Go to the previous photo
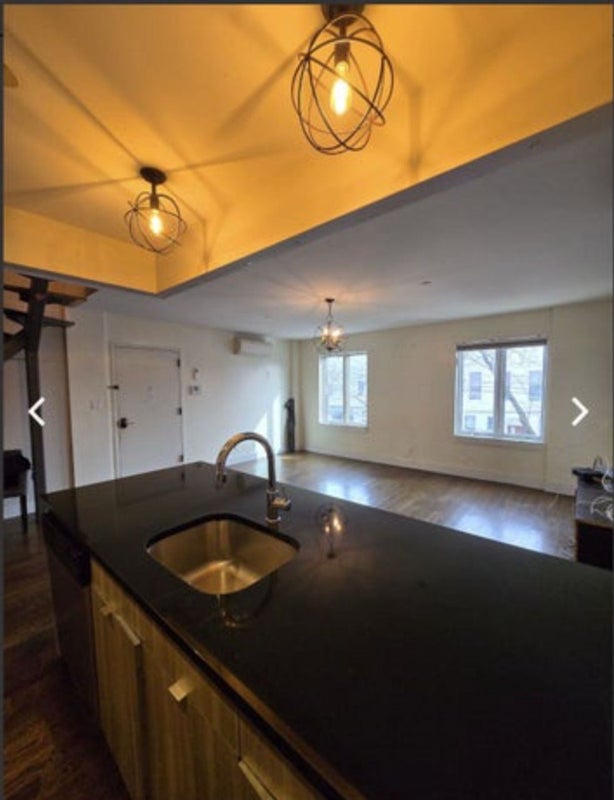This screenshot has width=614, height=800. point(36,411)
